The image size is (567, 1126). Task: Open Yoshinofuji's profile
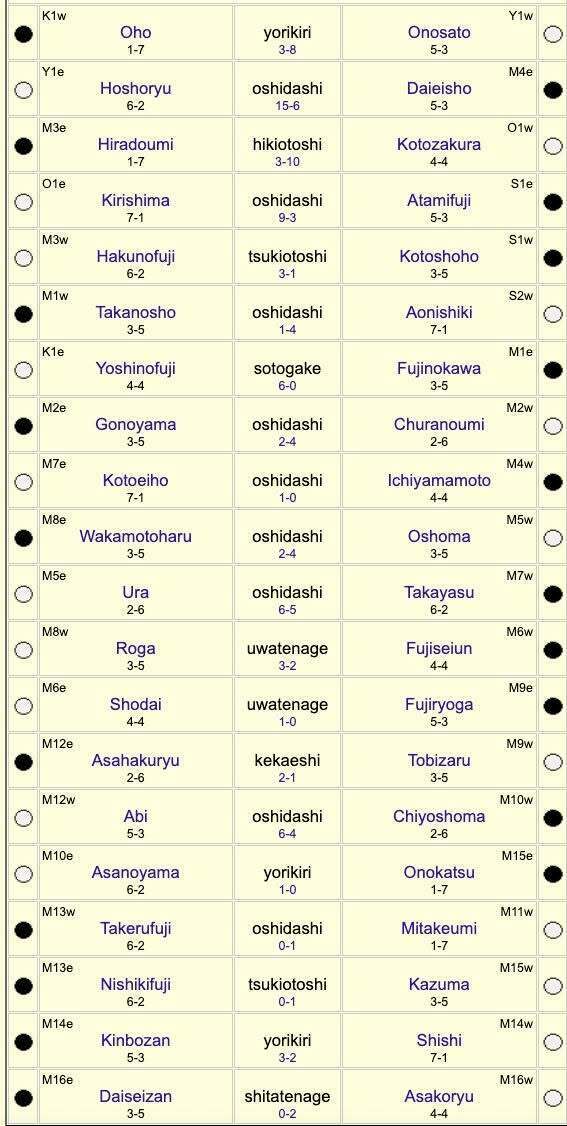[x=136, y=368]
